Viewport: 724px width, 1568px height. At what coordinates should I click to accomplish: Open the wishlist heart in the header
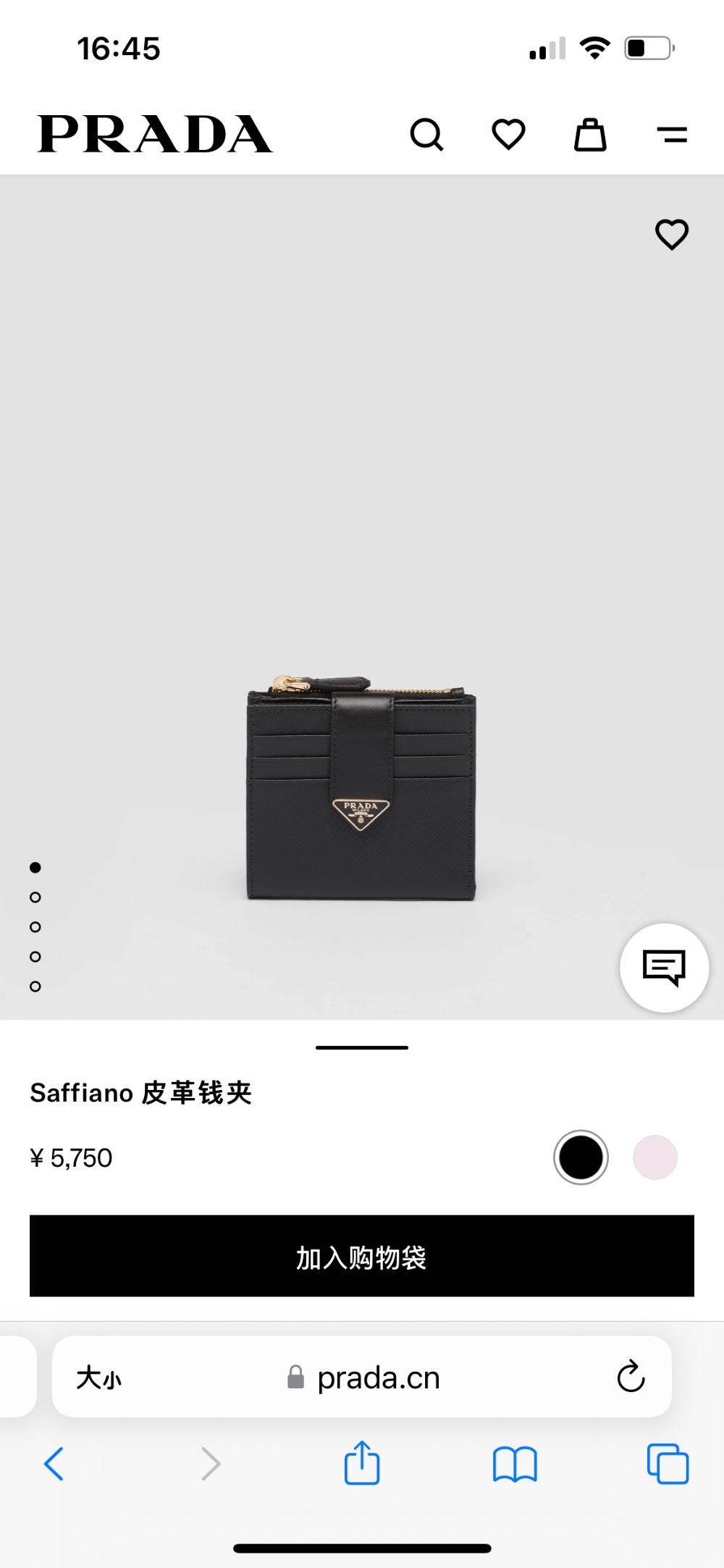[508, 135]
